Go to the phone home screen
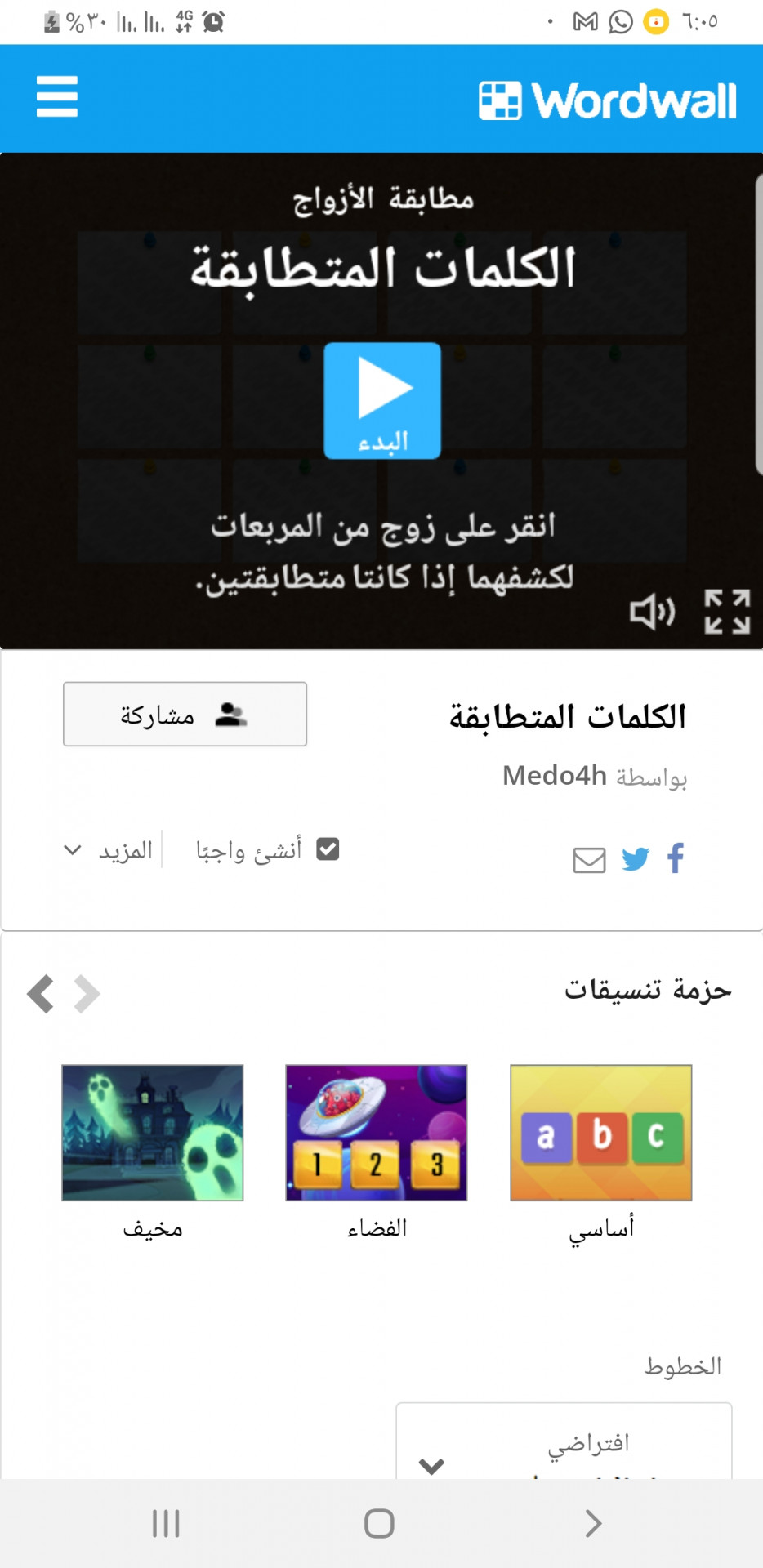Screen dimensions: 763x1568 point(379,1523)
